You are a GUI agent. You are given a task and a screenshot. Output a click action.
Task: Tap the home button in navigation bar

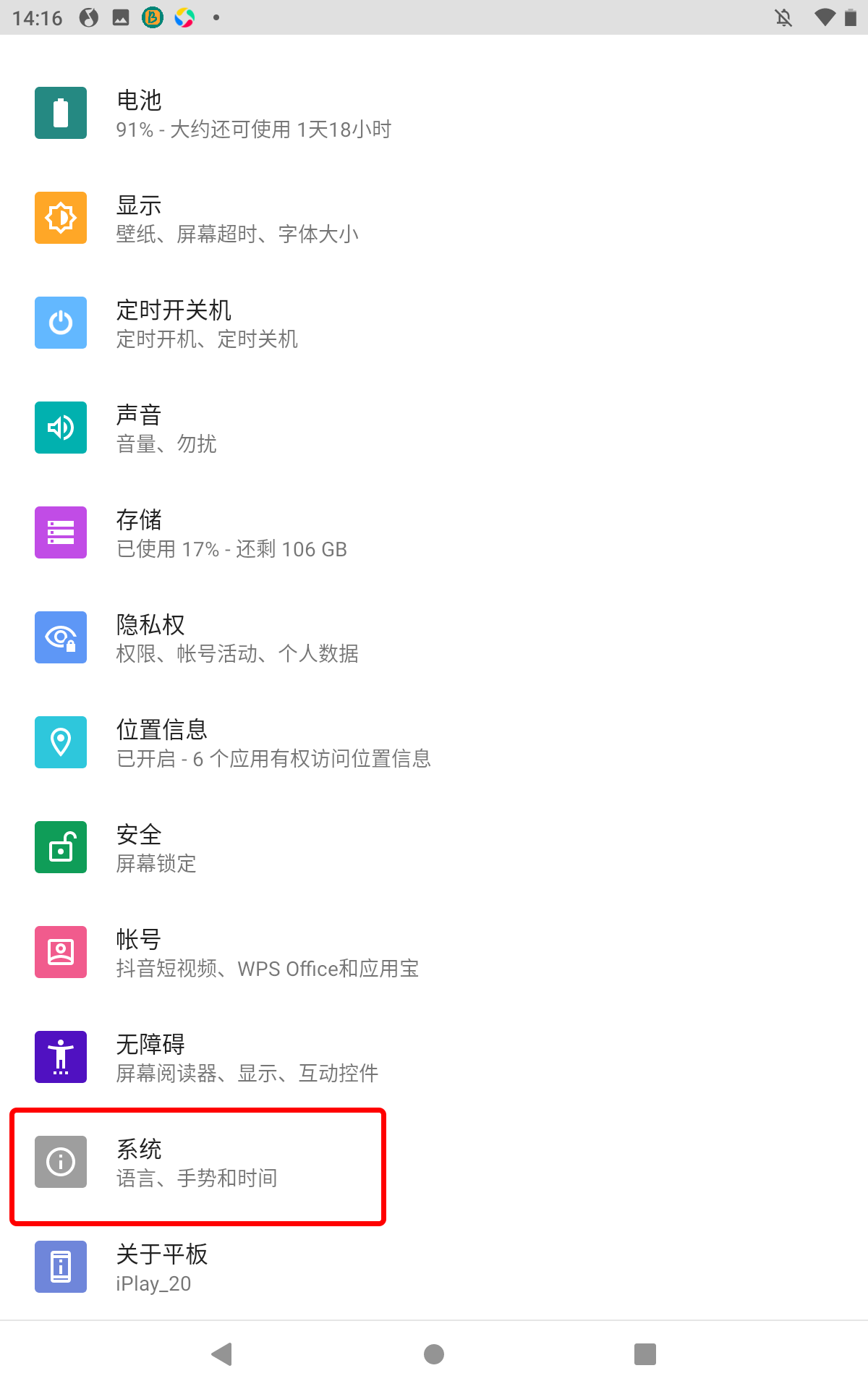[434, 1354]
